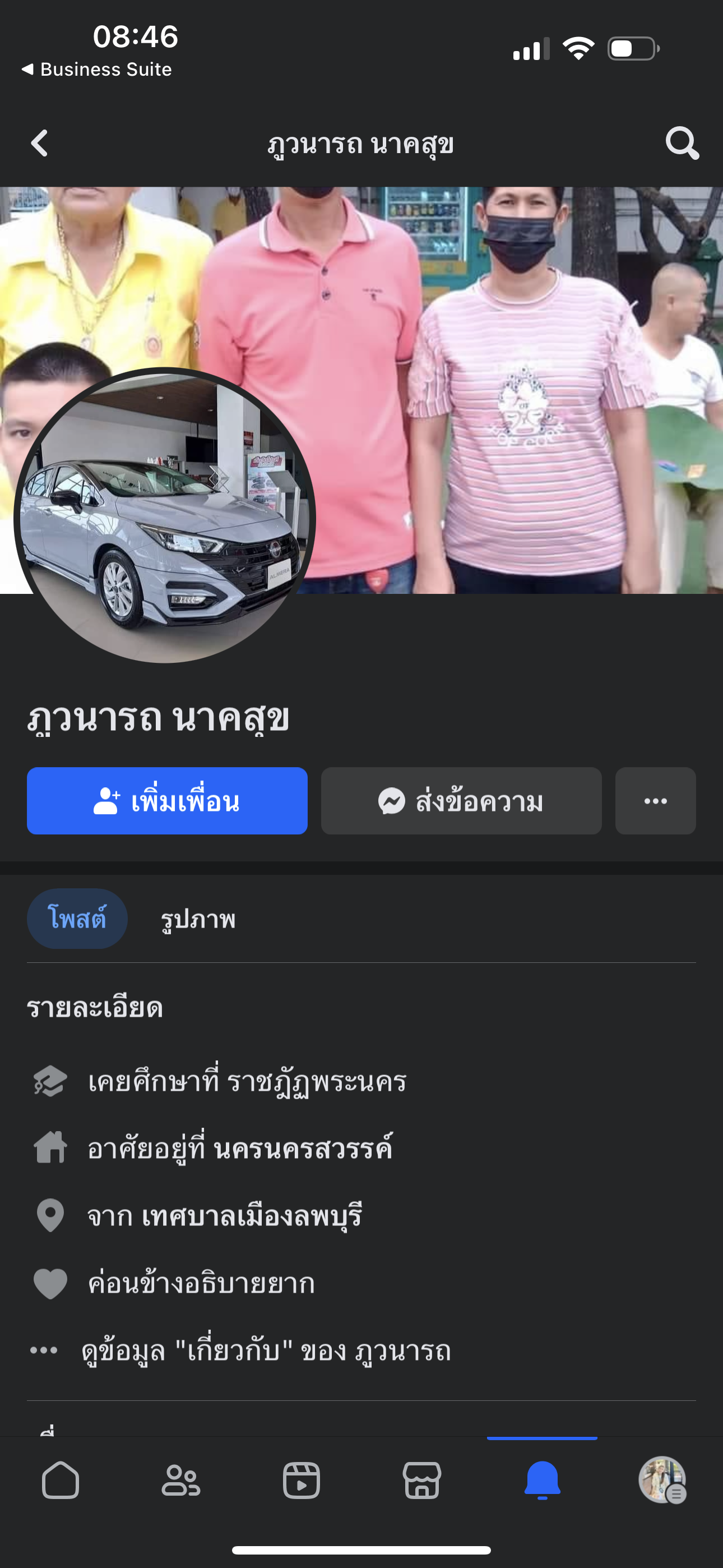
Task: Open the notifications bell tab
Action: pos(541,1480)
